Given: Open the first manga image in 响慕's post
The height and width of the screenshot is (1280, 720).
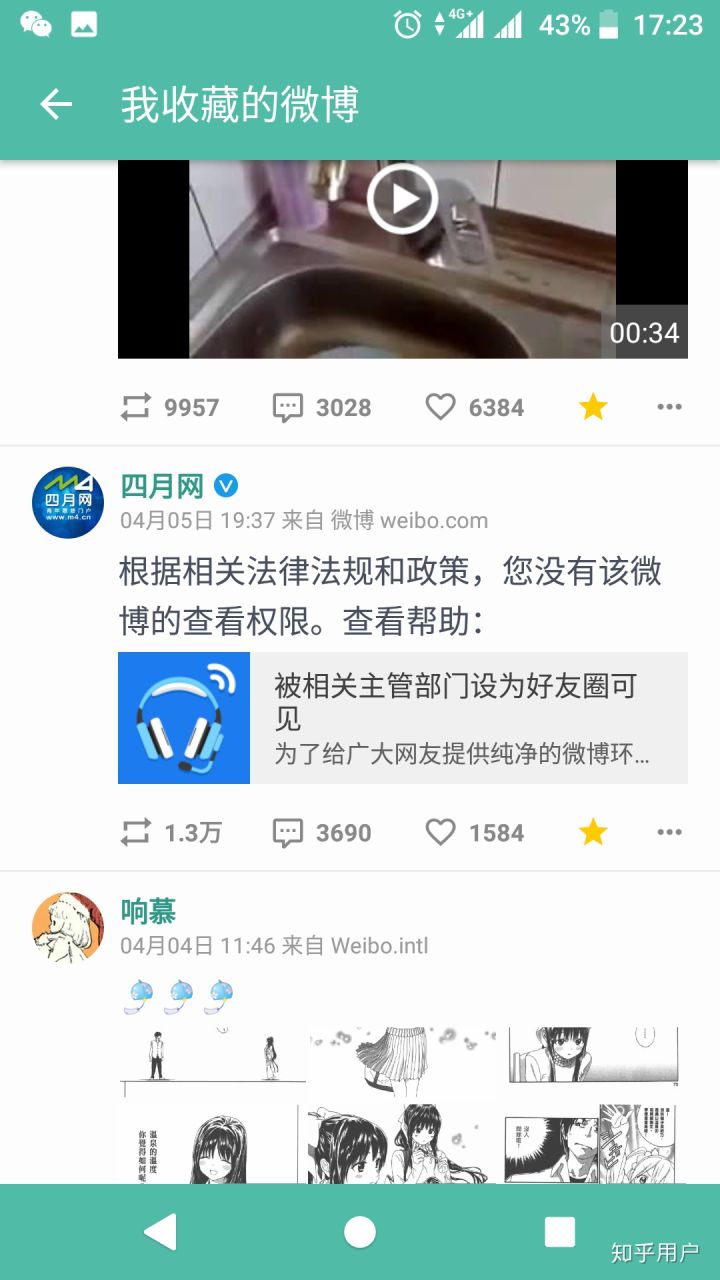Looking at the screenshot, I should point(212,1062).
